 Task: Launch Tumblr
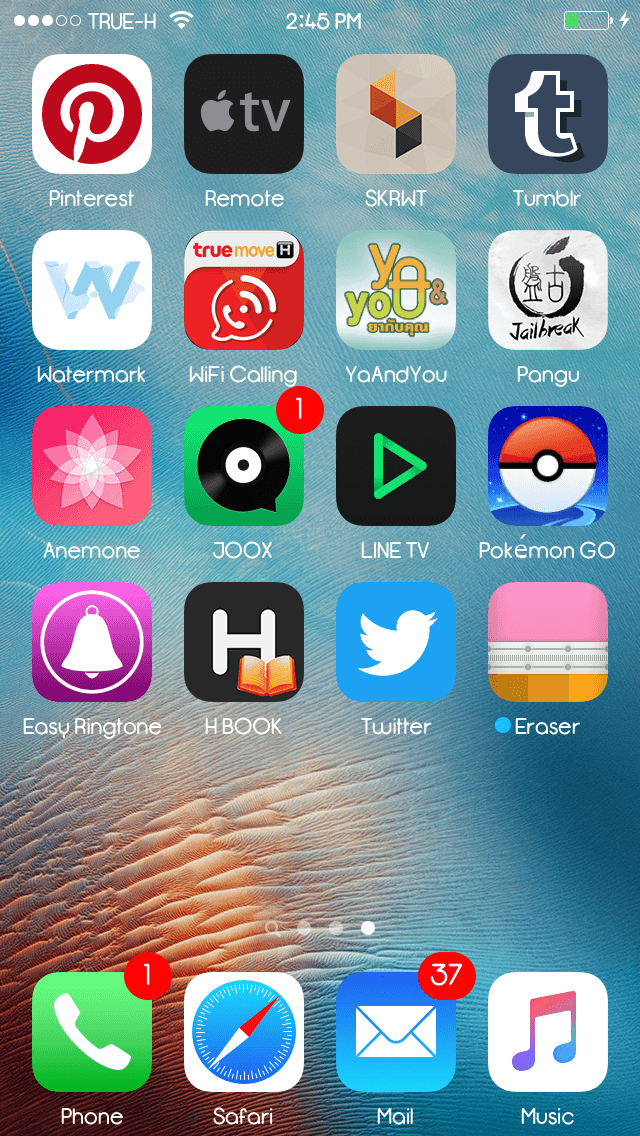(548, 114)
